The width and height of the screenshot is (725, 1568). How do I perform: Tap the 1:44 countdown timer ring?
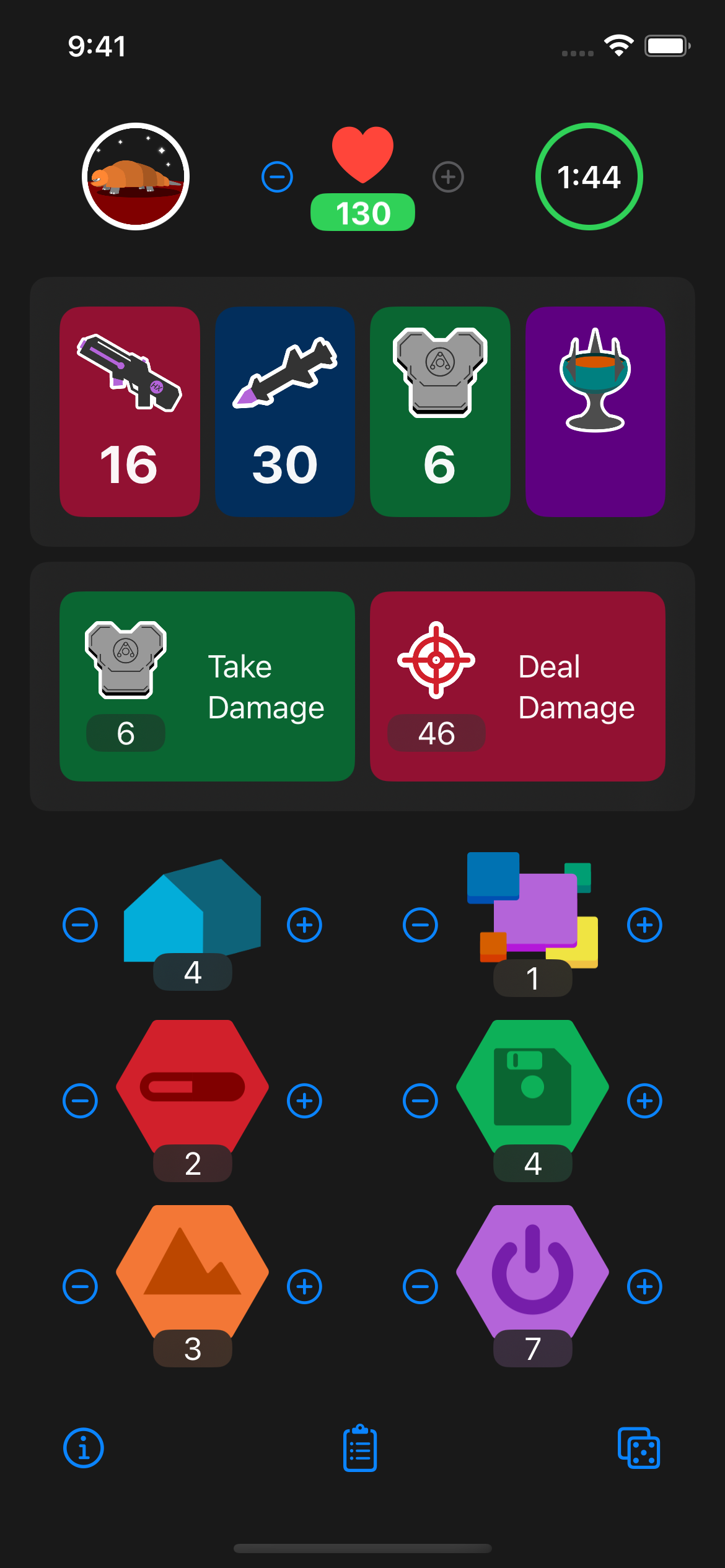(589, 176)
